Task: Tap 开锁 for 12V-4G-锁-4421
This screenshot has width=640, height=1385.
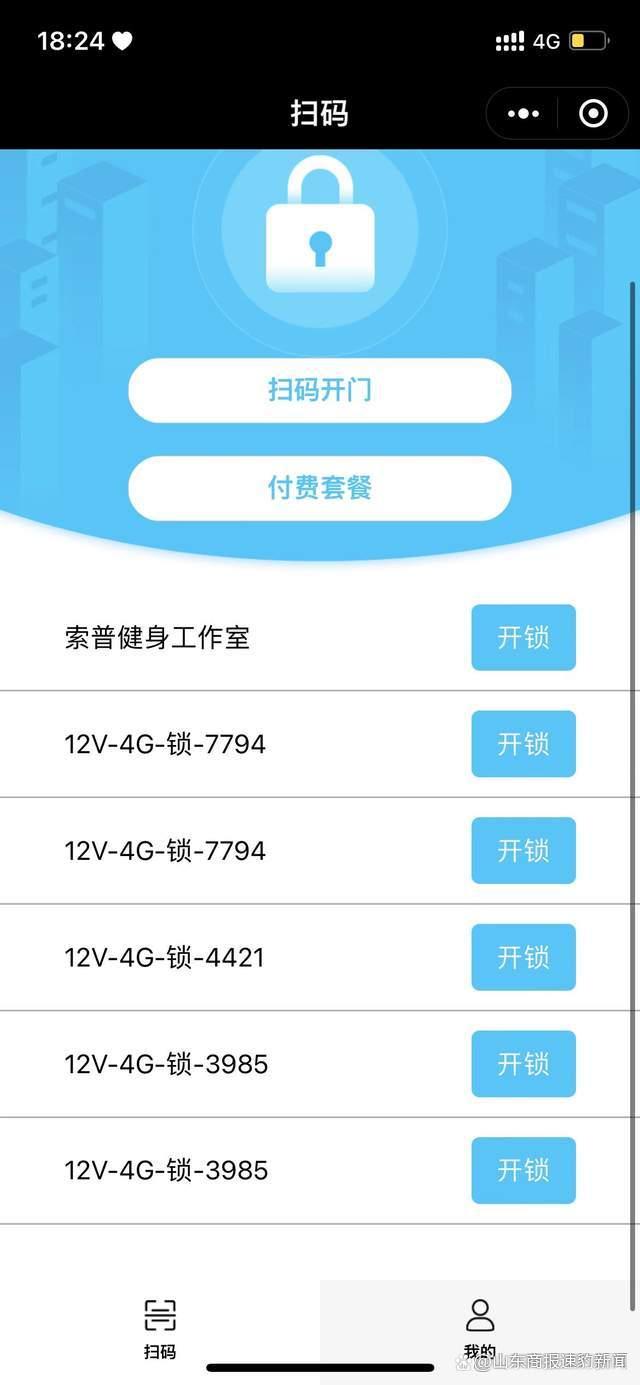Action: 523,957
